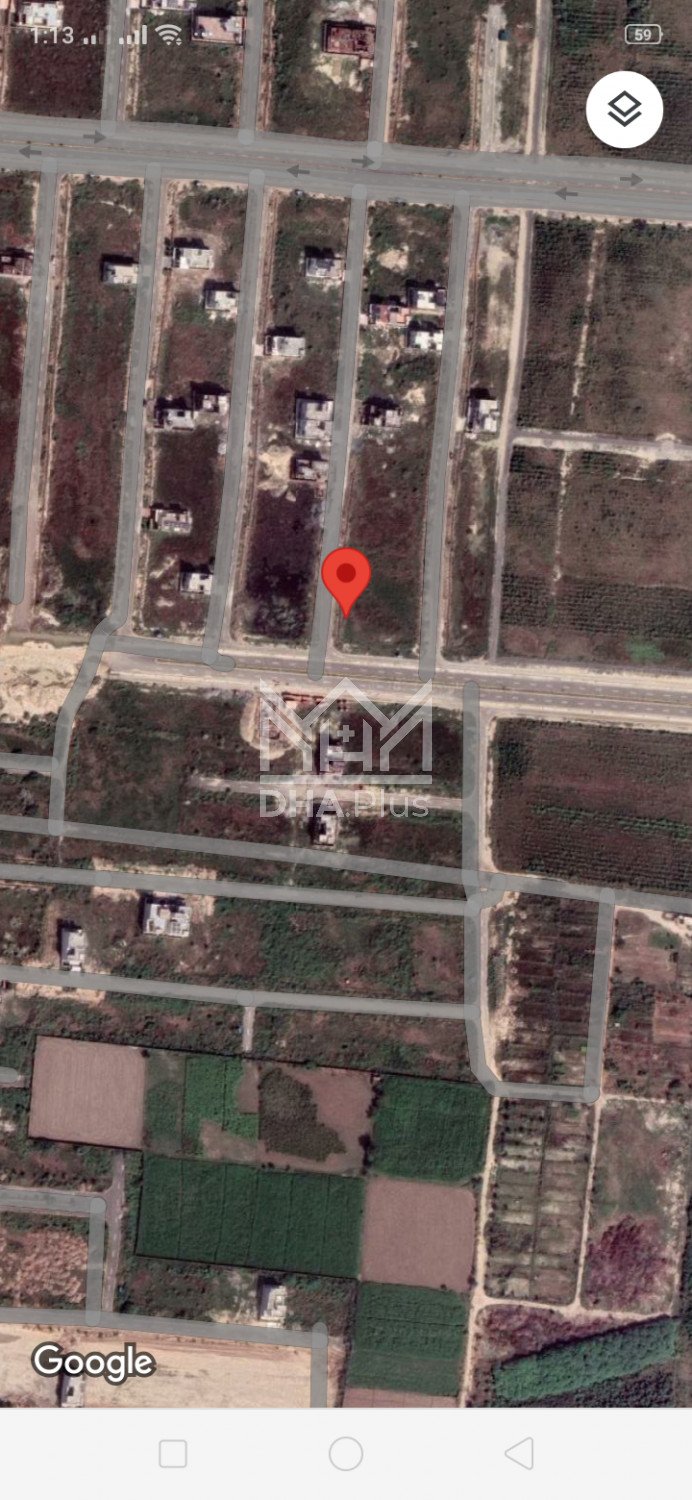Go to home screen via circle button
The height and width of the screenshot is (1500, 692).
tap(346, 1453)
